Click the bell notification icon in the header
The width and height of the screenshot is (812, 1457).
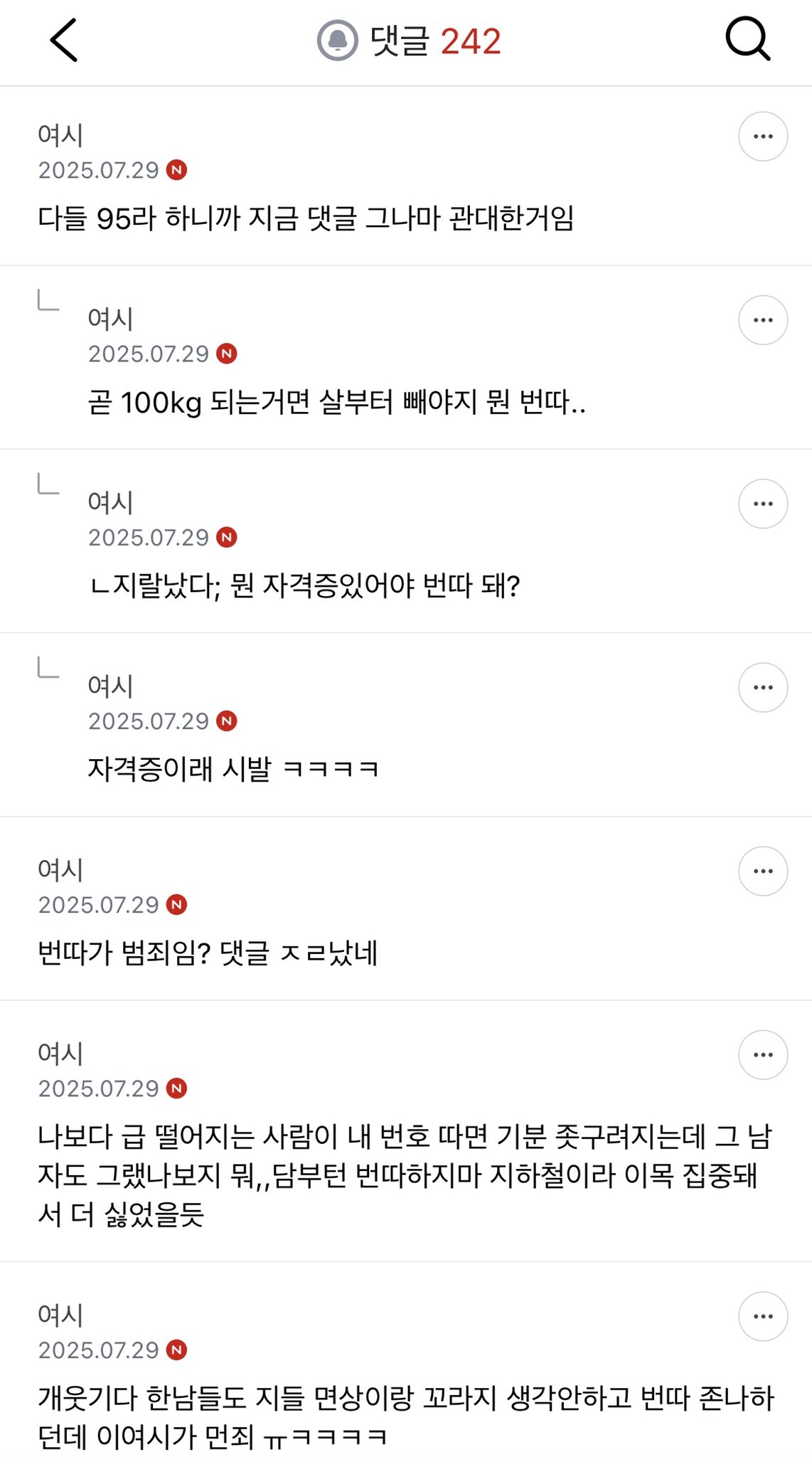coord(338,39)
